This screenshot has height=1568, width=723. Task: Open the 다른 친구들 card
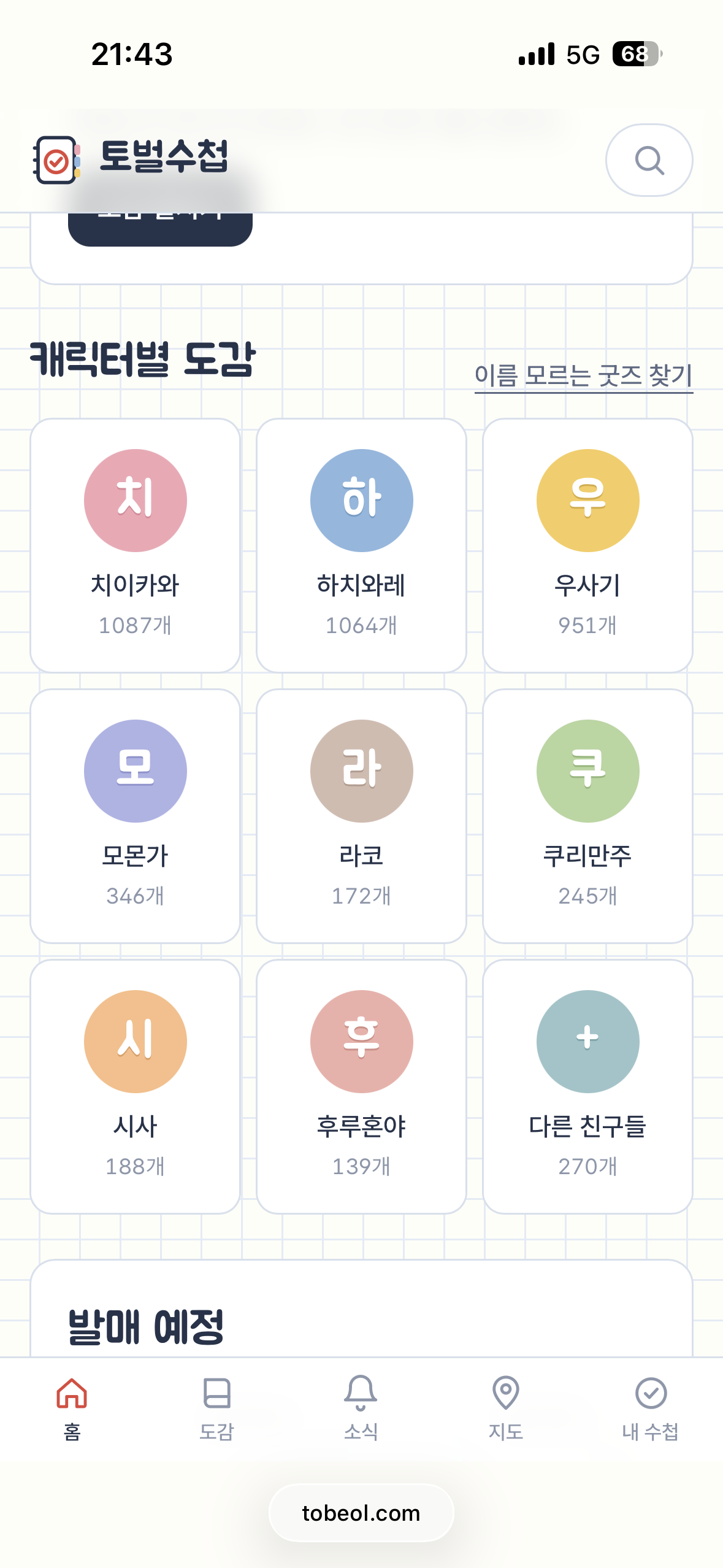click(x=587, y=1086)
